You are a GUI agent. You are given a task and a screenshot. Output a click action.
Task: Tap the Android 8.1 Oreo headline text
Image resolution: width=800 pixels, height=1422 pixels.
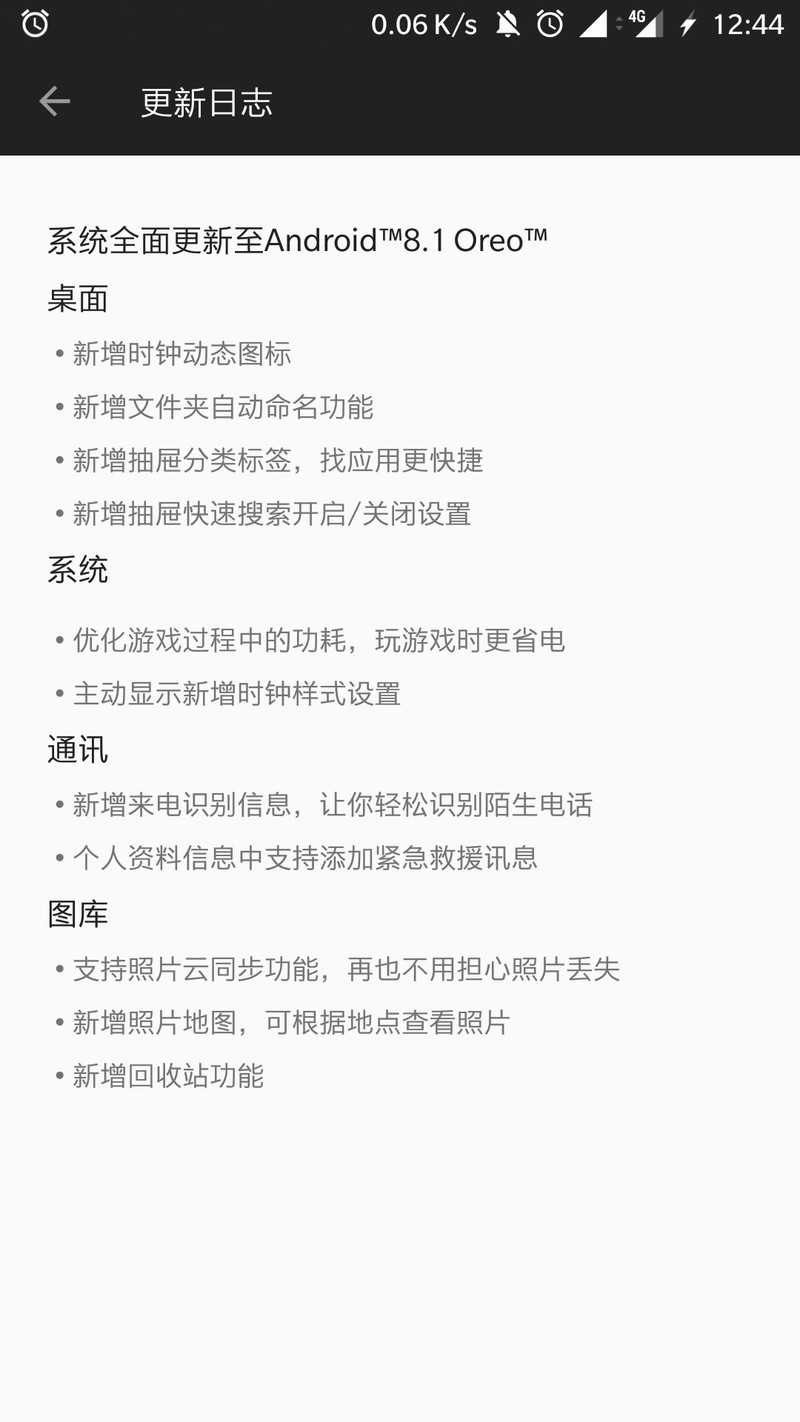click(x=297, y=239)
